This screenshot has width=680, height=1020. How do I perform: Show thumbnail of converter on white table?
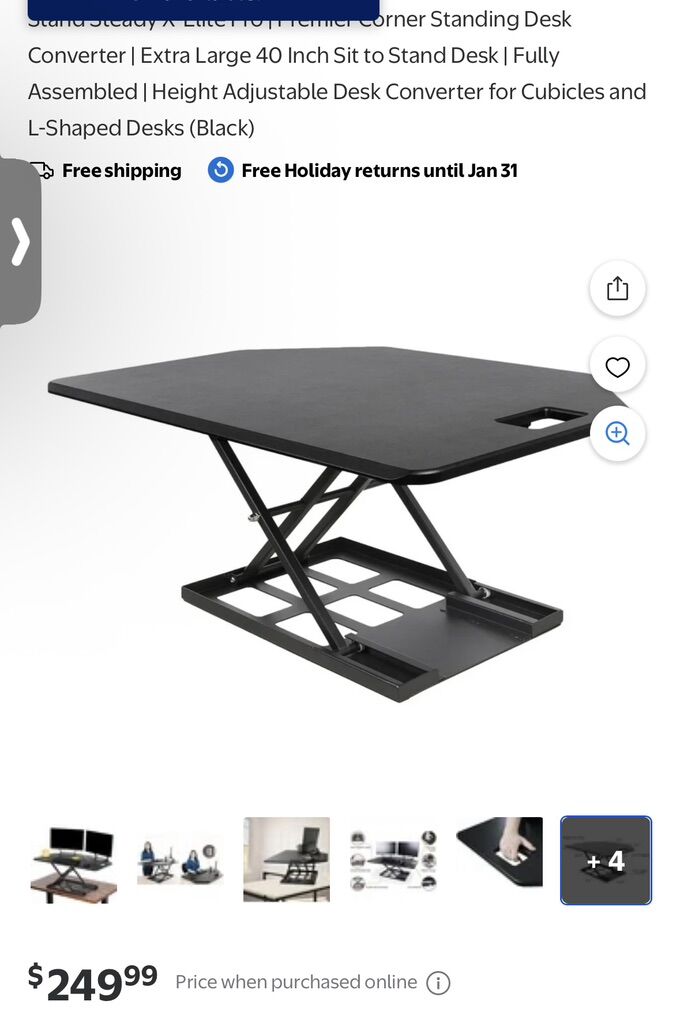pyautogui.click(x=286, y=860)
